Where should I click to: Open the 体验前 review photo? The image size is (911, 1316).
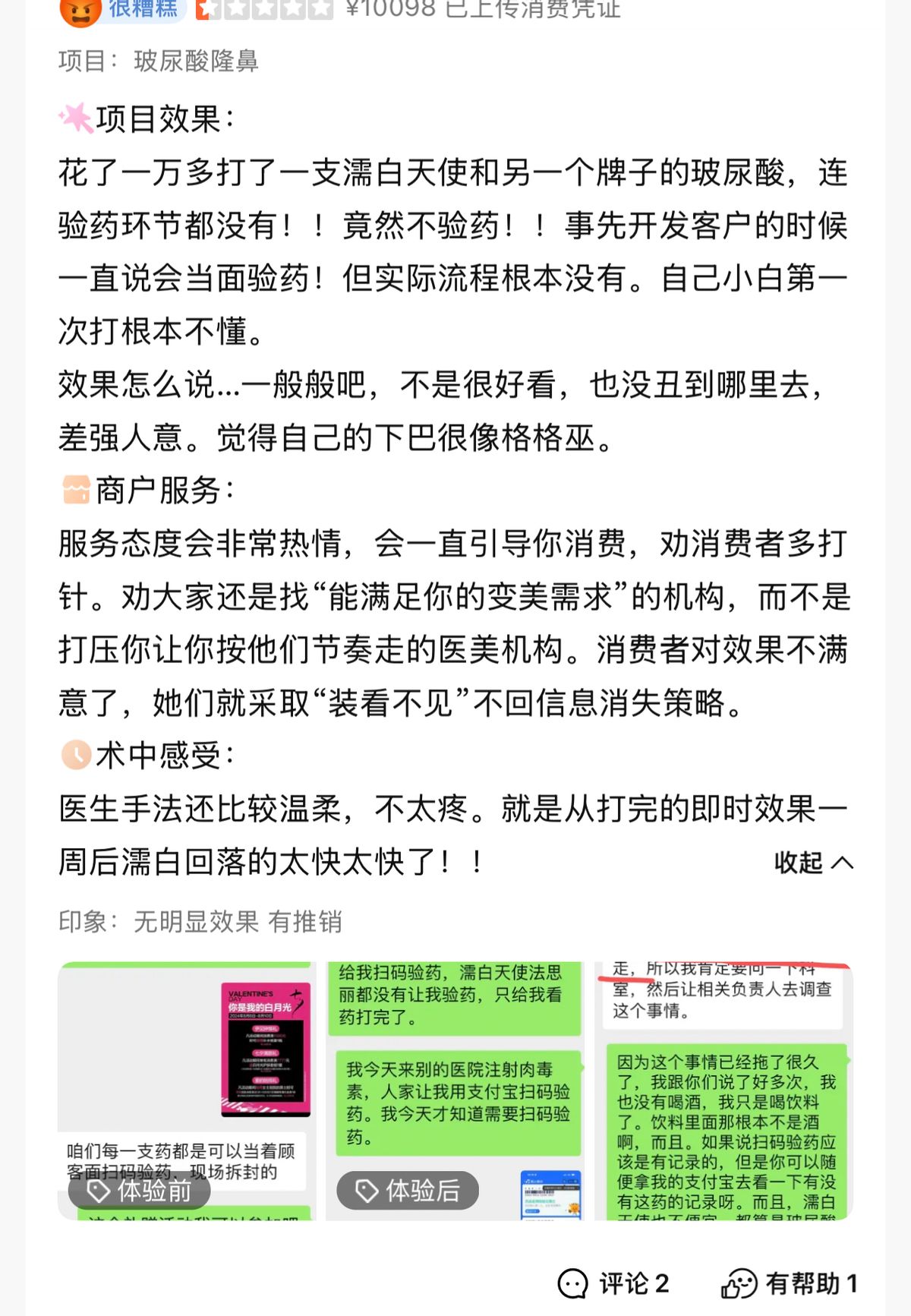click(x=187, y=1090)
